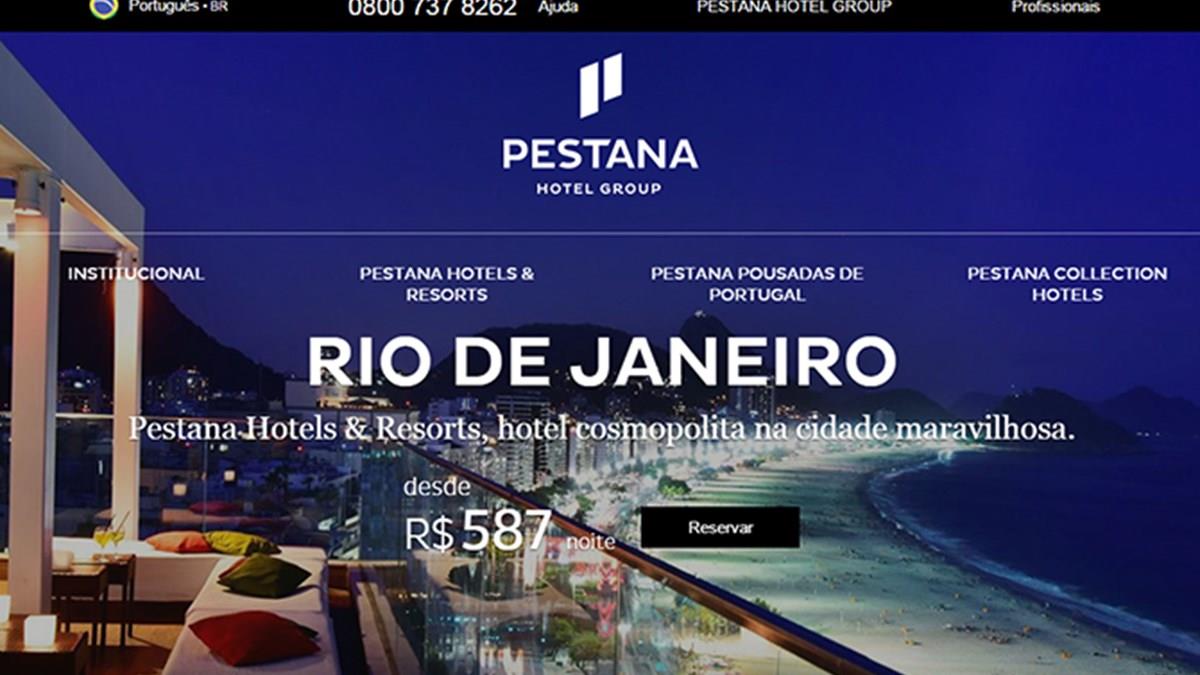The image size is (1200, 675).
Task: Go to Pestana Pousadas de Portugal
Action: [757, 284]
